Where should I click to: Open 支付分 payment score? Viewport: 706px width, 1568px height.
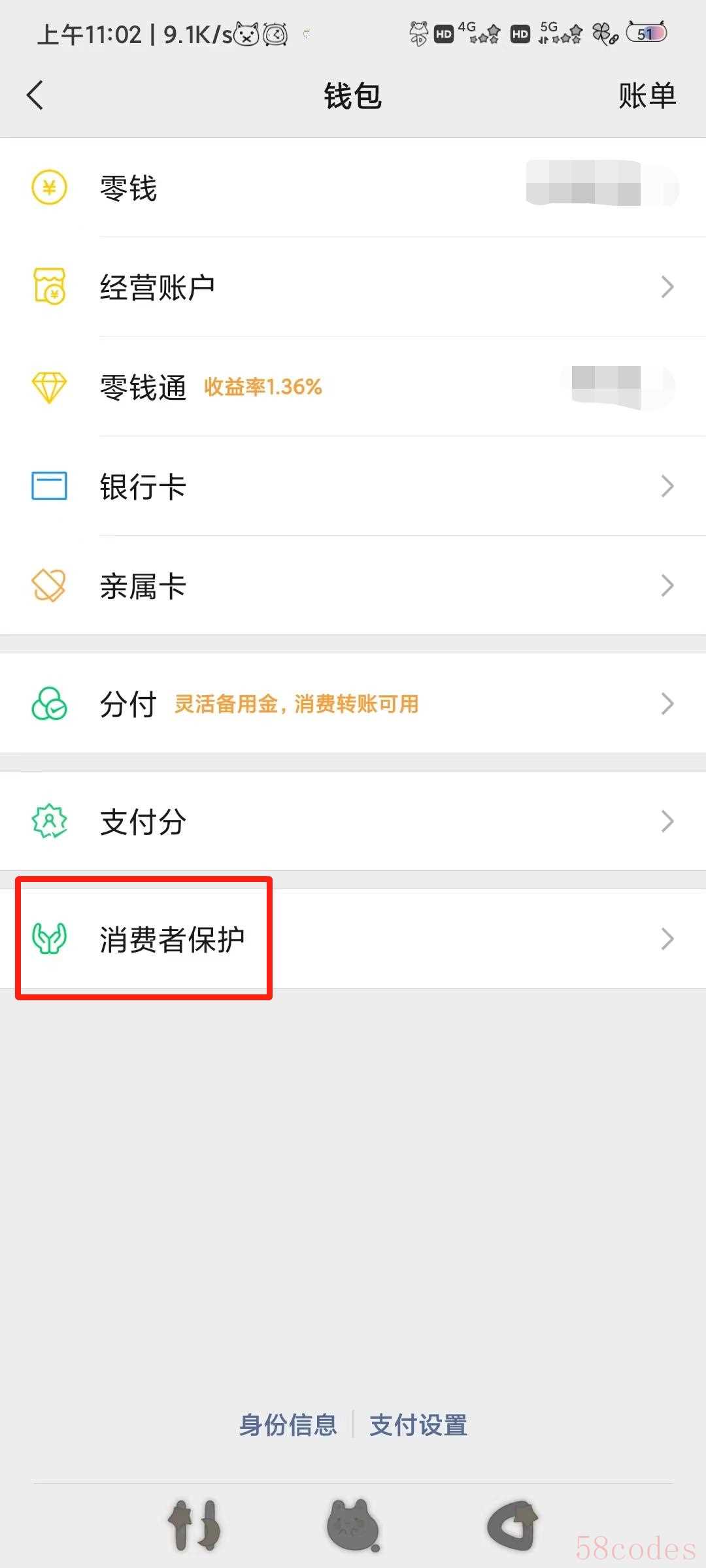[353, 821]
